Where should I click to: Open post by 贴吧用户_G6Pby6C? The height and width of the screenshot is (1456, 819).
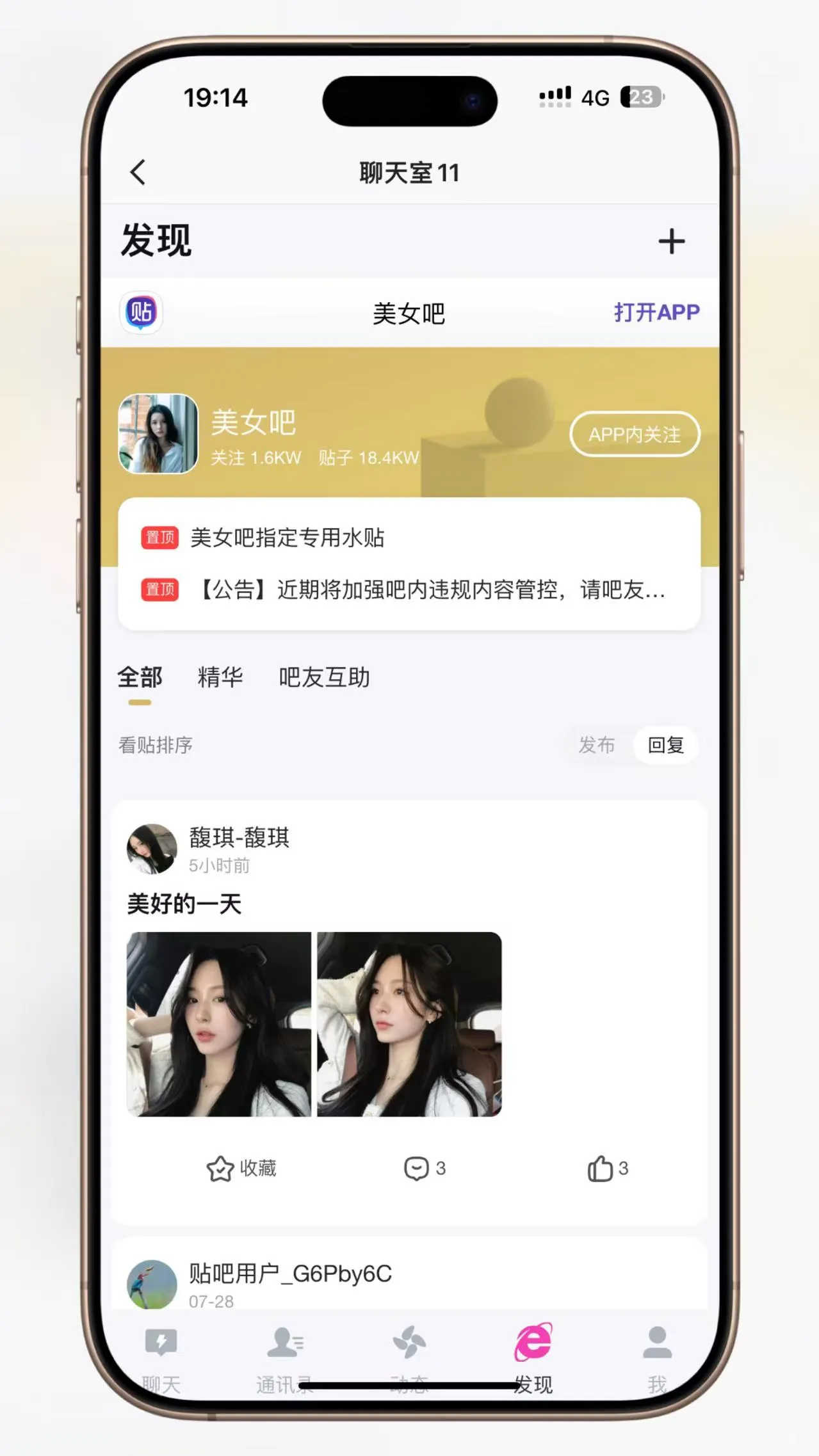click(289, 1274)
